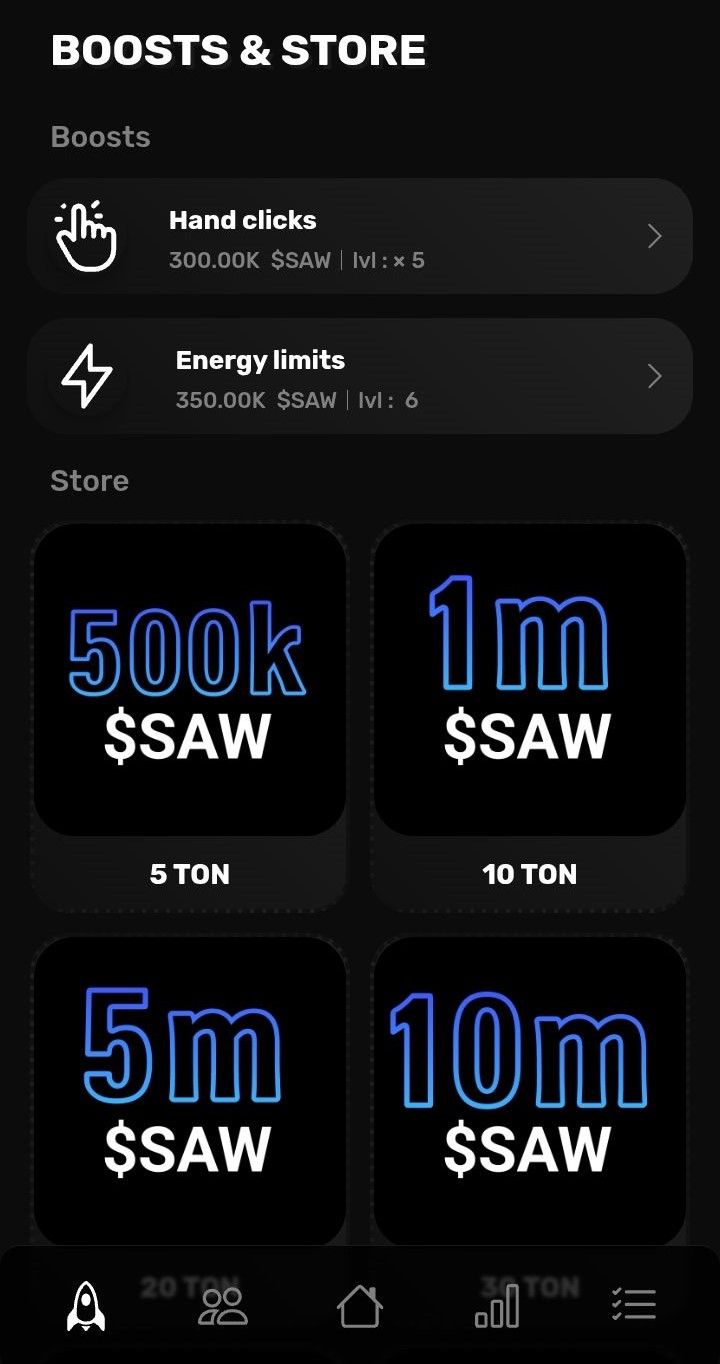Open Hand clicks boost details
The image size is (720, 1364).
point(360,237)
